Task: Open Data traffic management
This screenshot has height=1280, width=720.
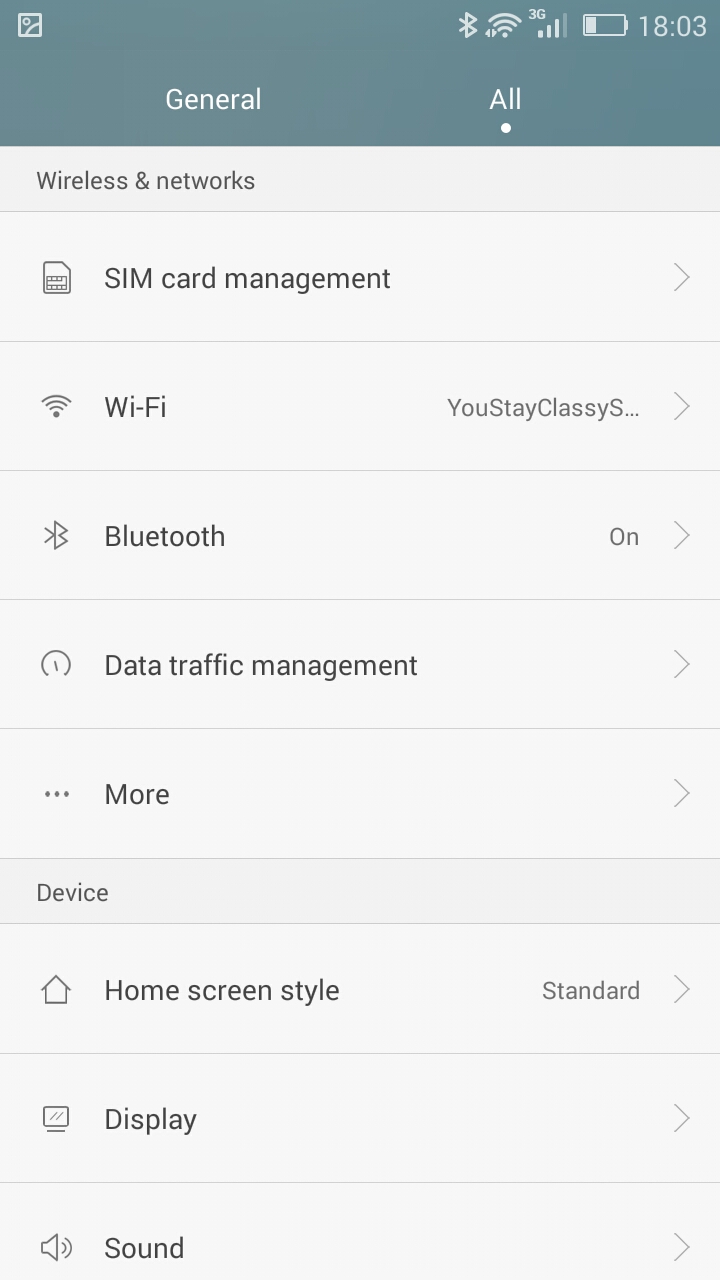Action: [x=360, y=664]
